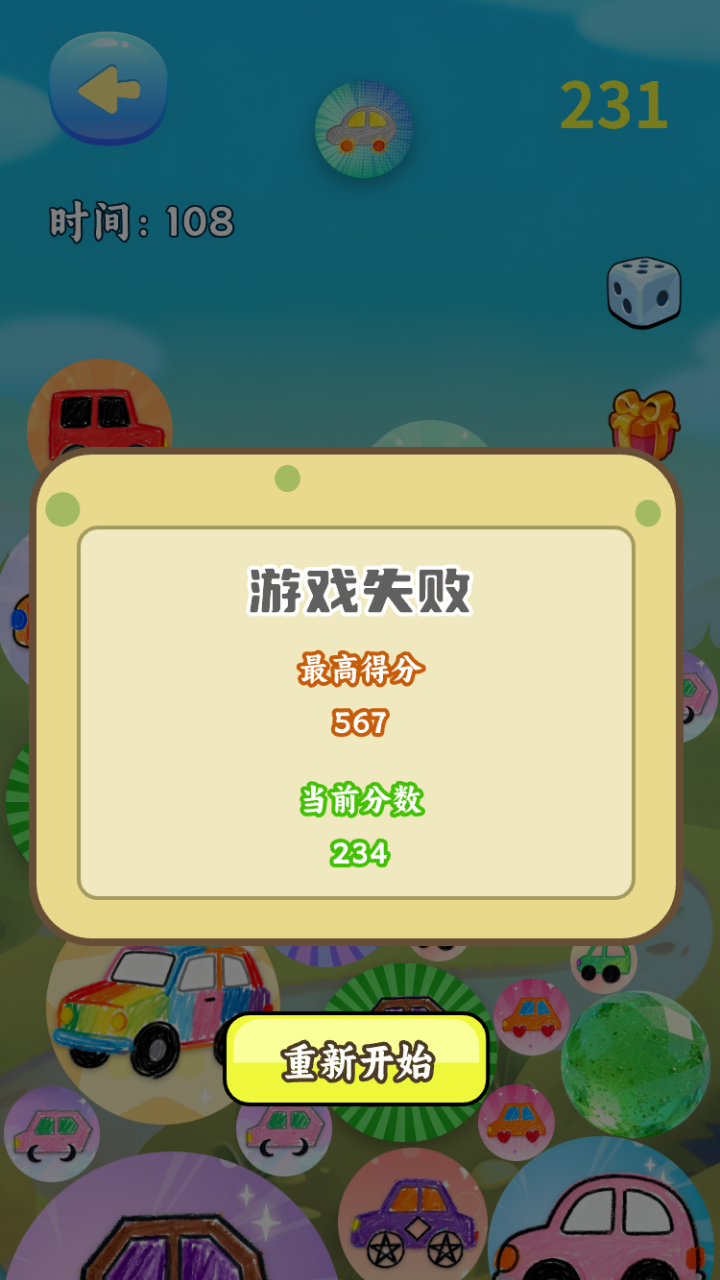720x1280 pixels.
Task: Tap 重新开始 to restart the game
Action: (357, 1062)
